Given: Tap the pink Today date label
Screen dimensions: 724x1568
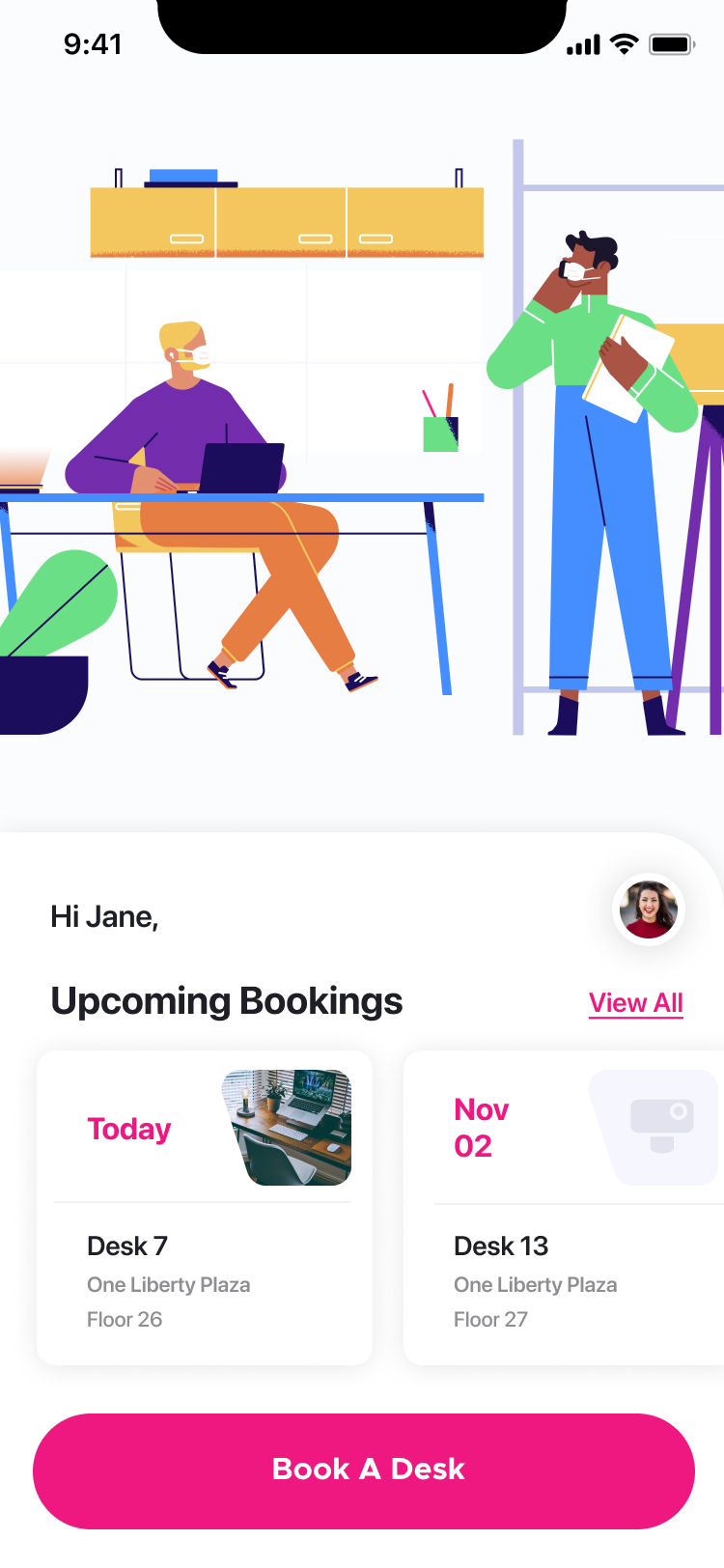Looking at the screenshot, I should (128, 1128).
